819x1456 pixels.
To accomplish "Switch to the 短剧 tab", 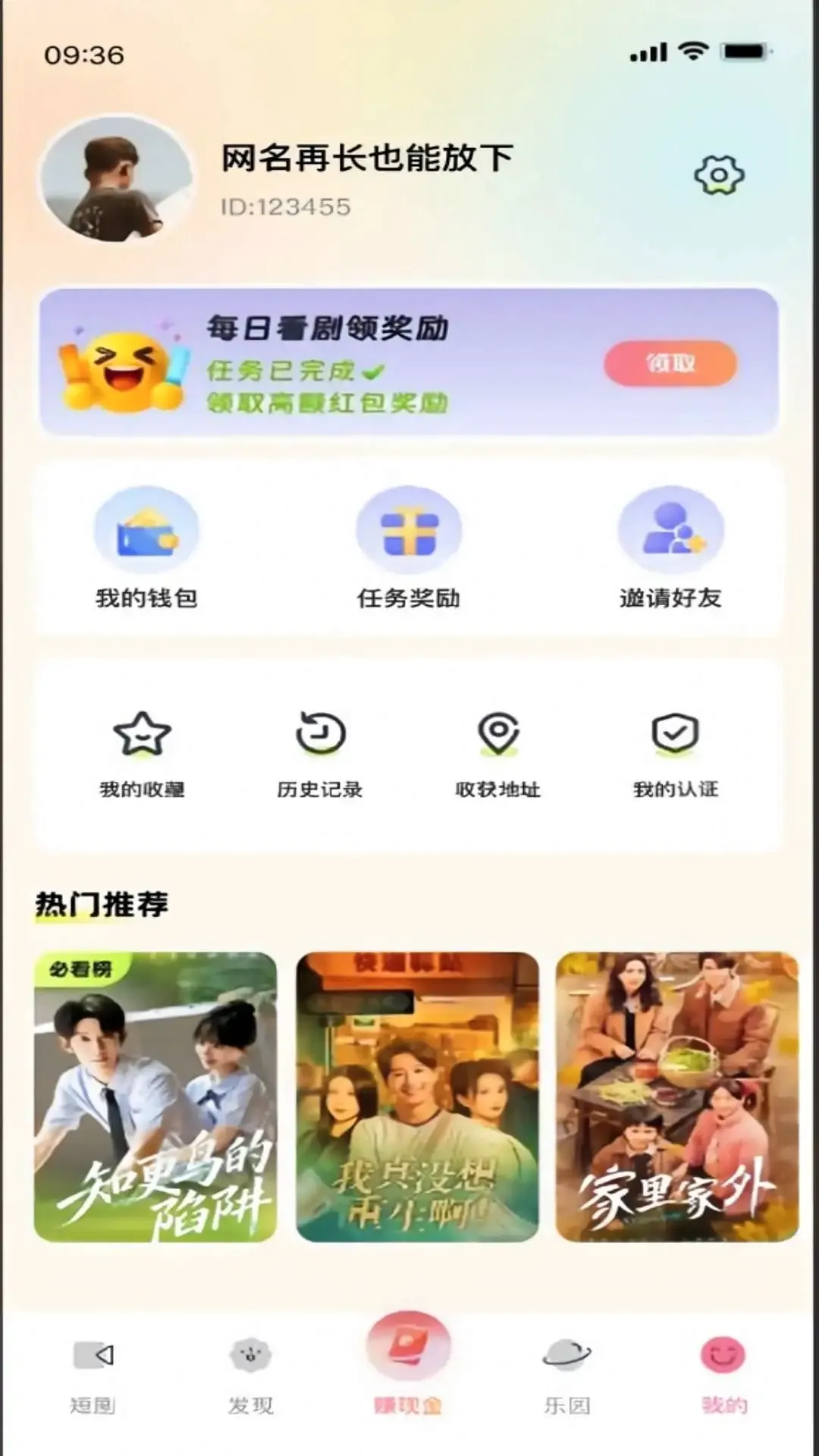I will (x=93, y=1376).
